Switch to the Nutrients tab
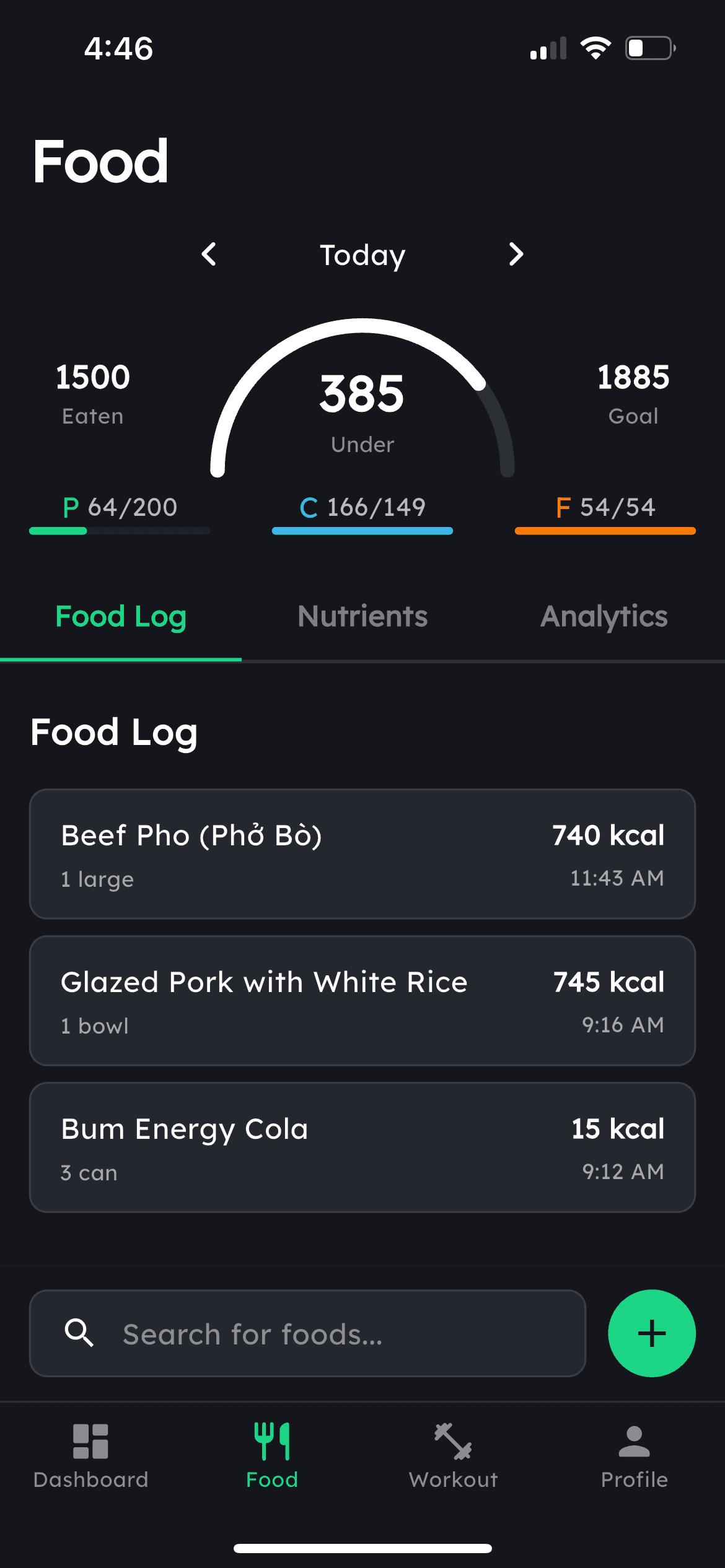The image size is (725, 1568). 362,616
